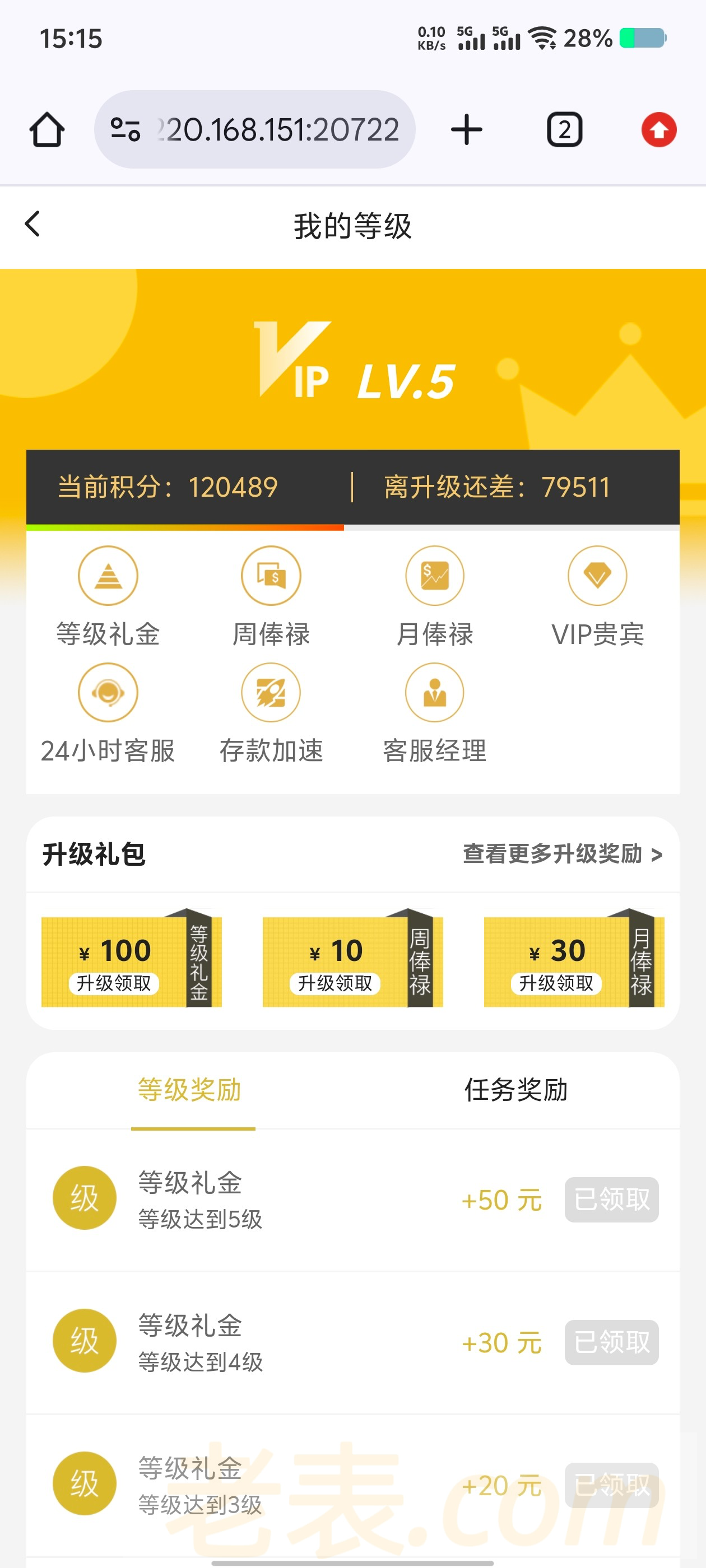
Task: Open 等级礼金 privilege icon
Action: [x=108, y=576]
